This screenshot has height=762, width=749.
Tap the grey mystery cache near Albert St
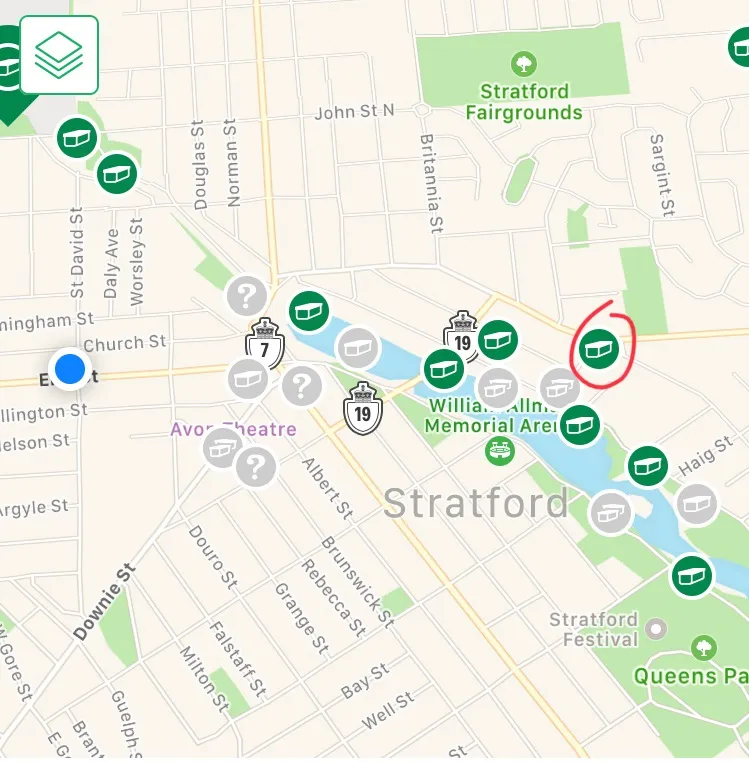click(302, 385)
